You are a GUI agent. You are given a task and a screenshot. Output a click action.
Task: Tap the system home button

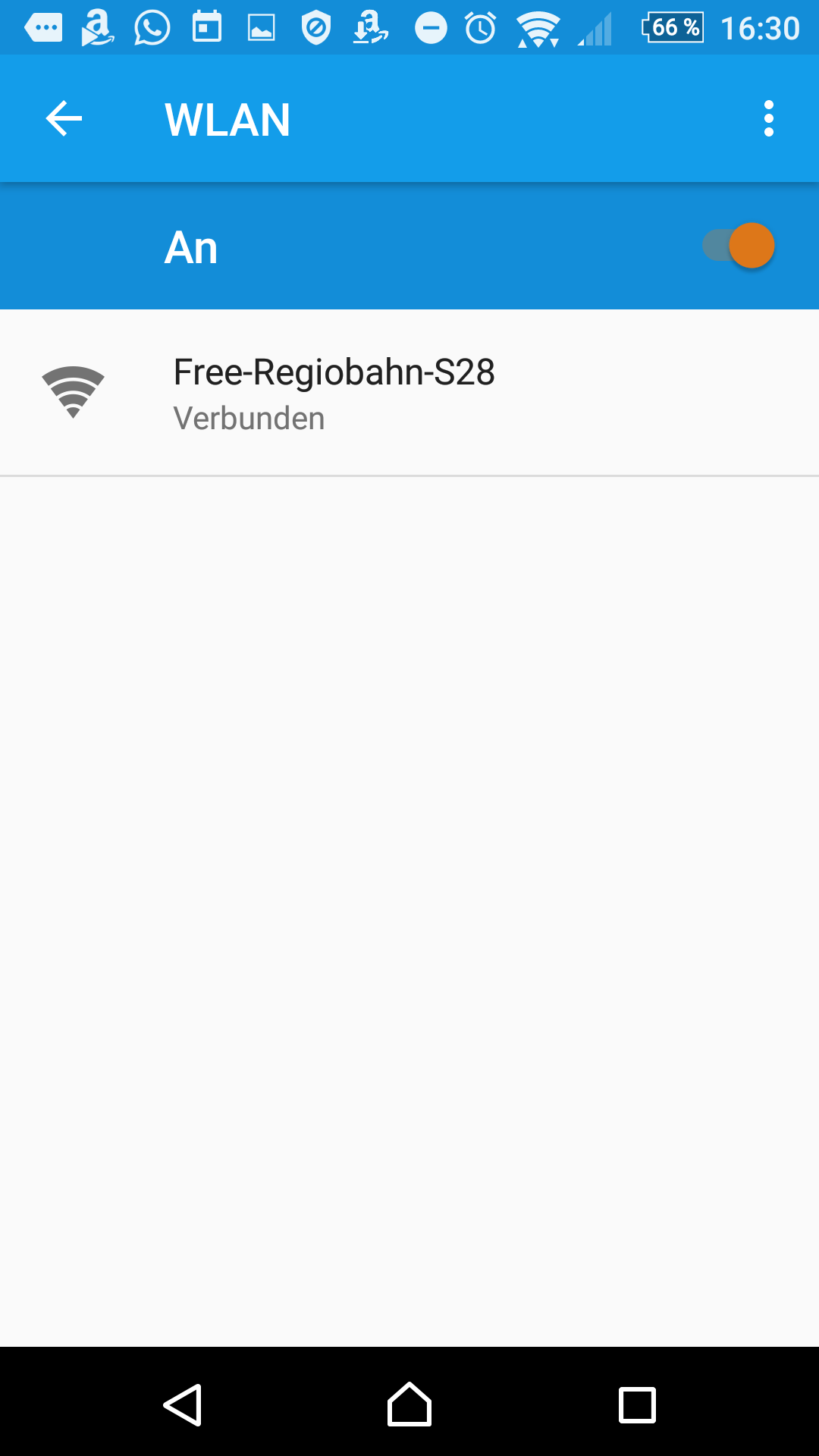tap(409, 1404)
